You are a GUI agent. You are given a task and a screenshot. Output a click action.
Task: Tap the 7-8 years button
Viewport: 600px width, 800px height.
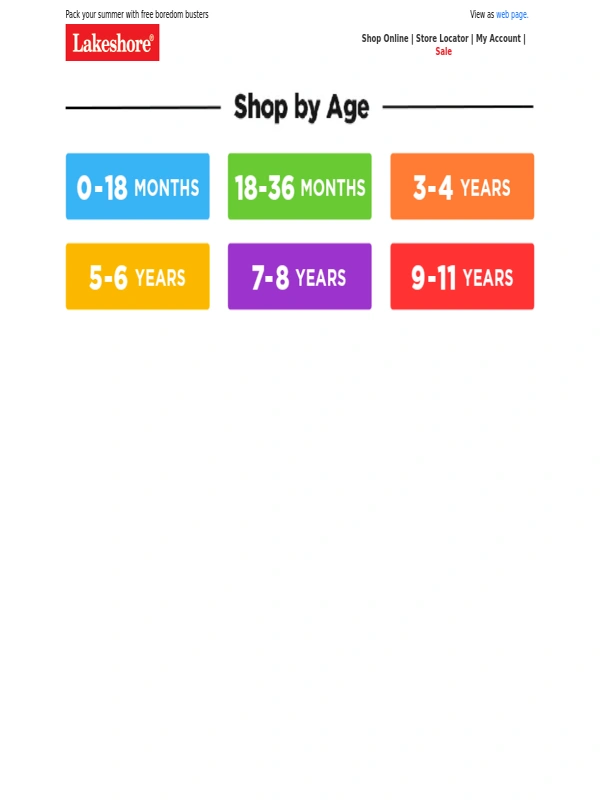tap(300, 277)
